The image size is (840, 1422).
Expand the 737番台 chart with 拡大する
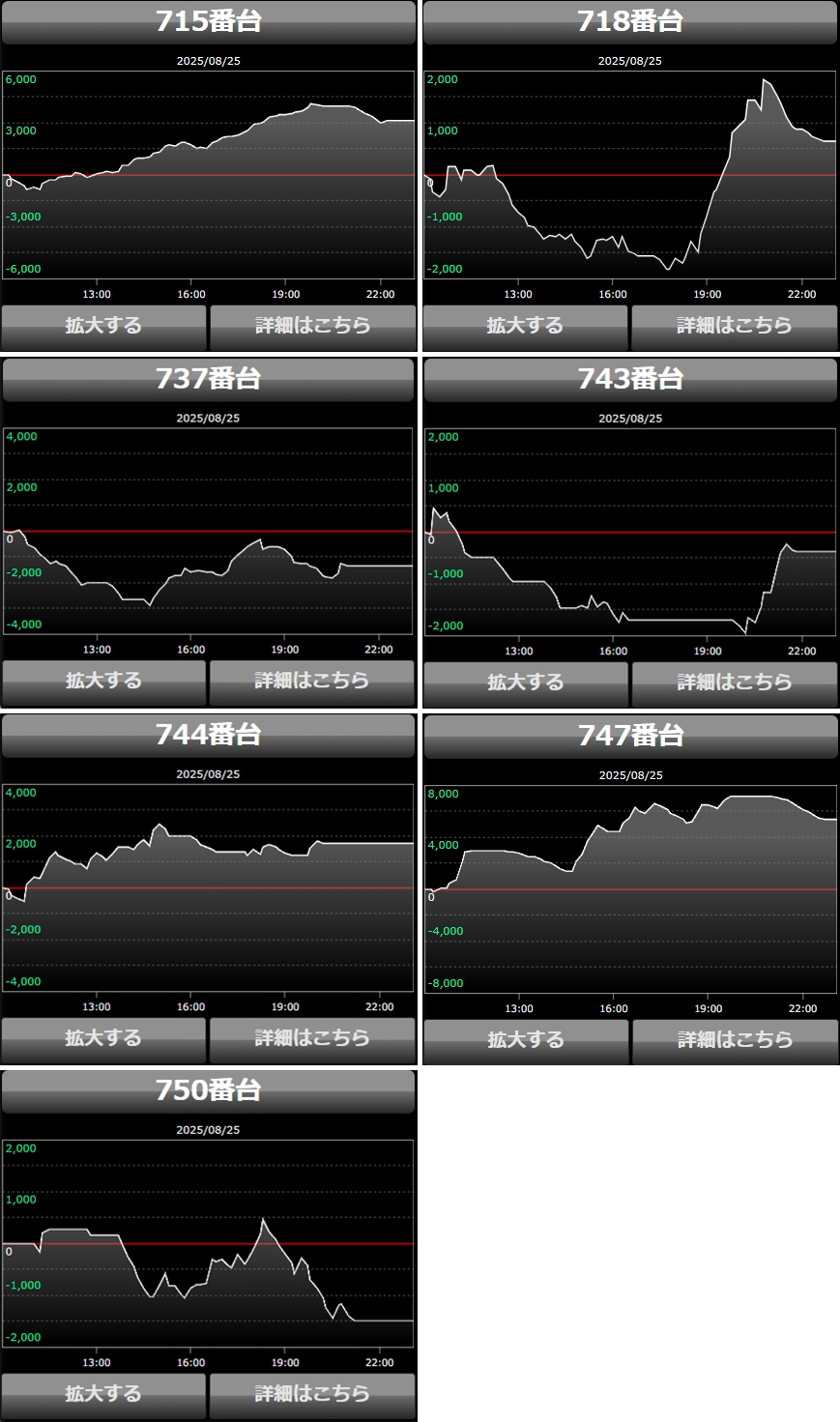103,682
